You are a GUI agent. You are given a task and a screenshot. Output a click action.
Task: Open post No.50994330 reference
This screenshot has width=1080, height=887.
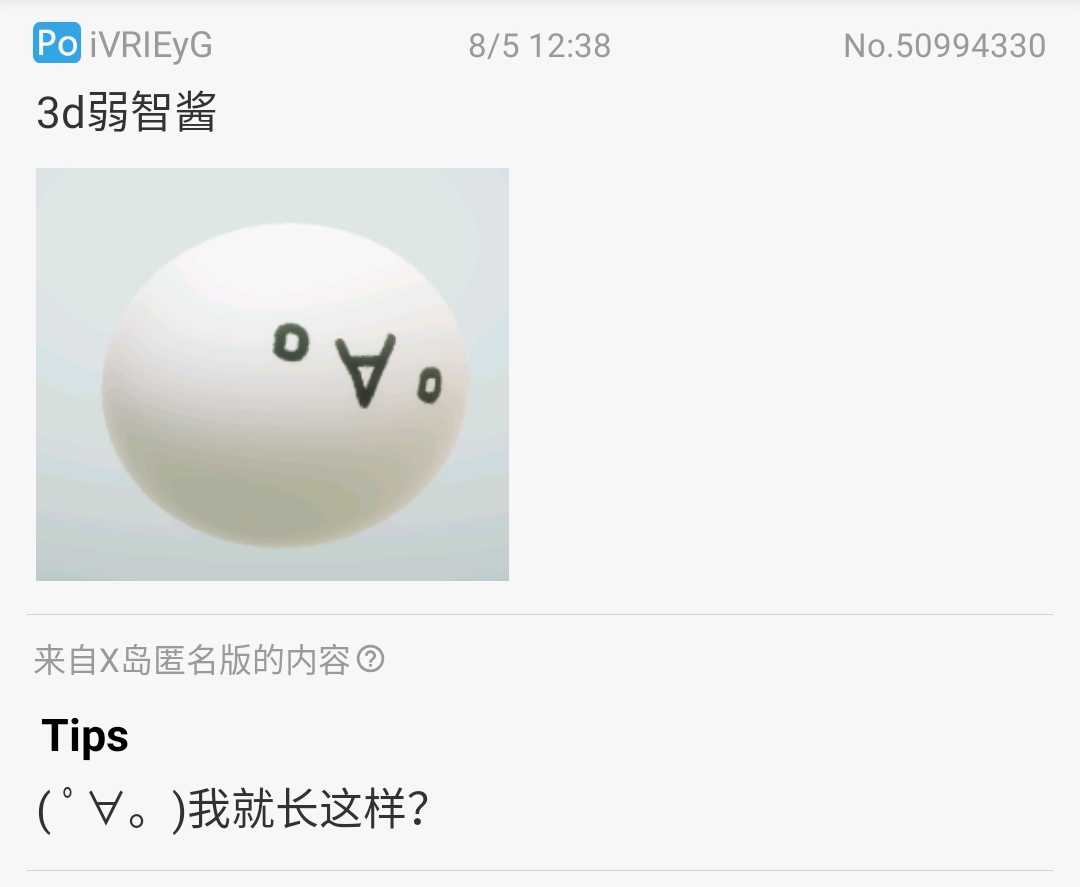944,46
